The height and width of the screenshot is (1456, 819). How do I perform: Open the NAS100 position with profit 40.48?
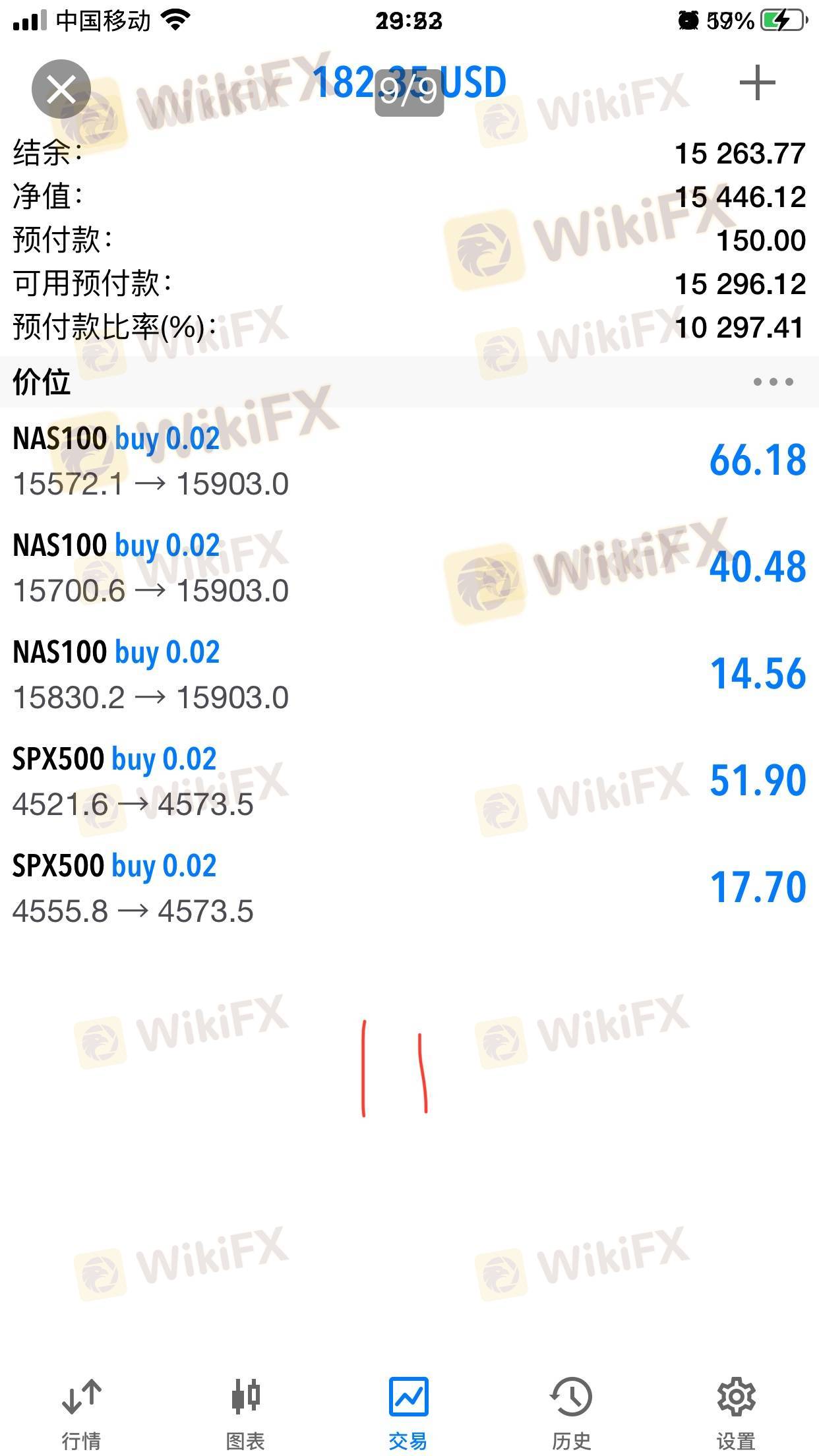point(409,568)
